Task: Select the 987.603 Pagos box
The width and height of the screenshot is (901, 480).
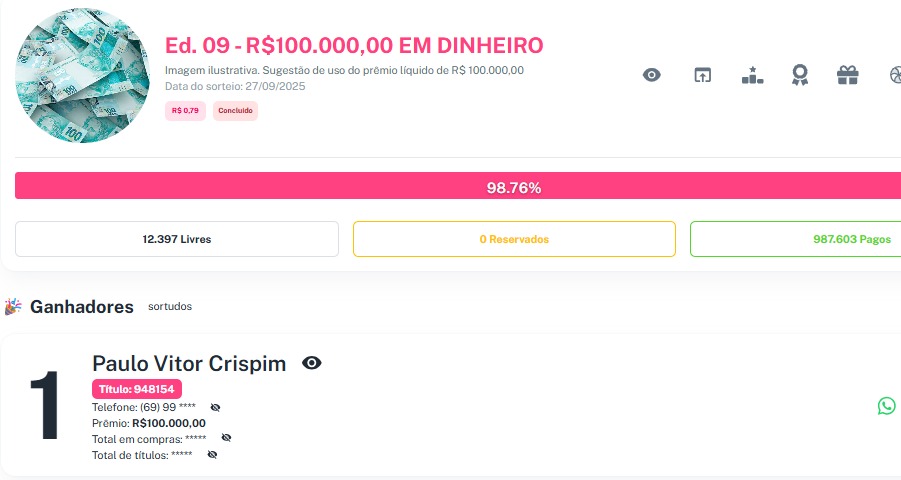Action: 796,239
